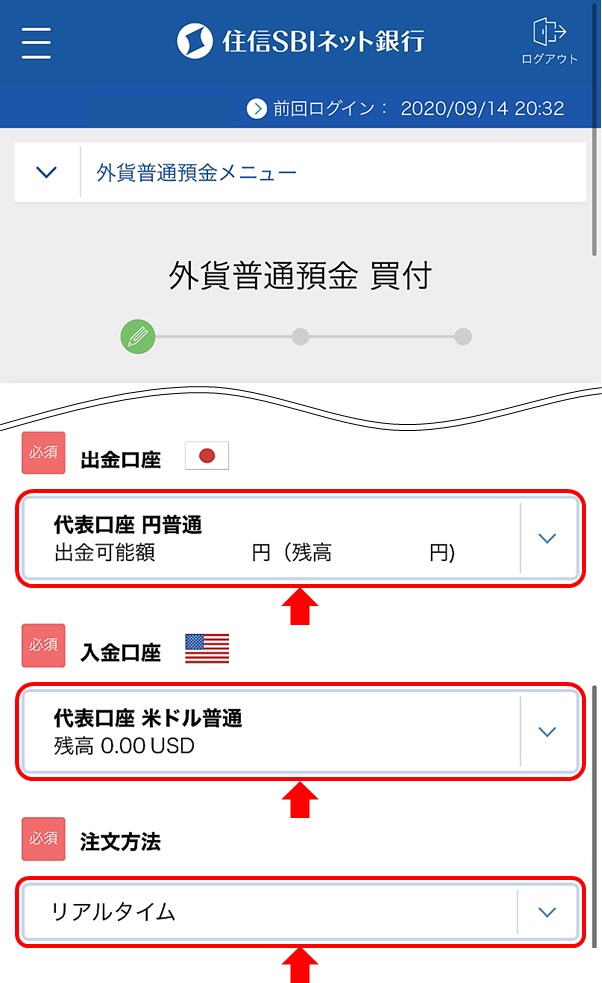The image size is (602, 983).
Task: Open the 出金口座 account dropdown
Action: click(546, 538)
